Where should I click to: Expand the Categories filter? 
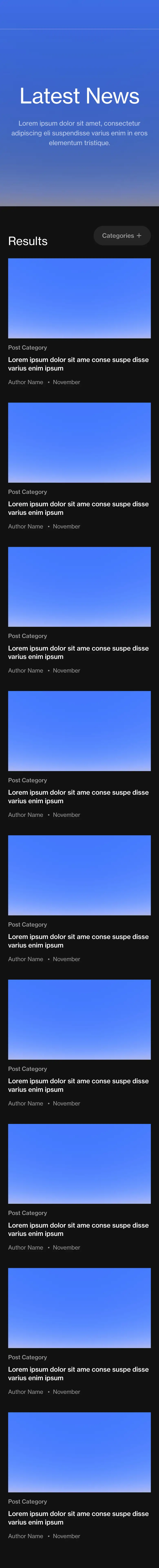click(122, 236)
